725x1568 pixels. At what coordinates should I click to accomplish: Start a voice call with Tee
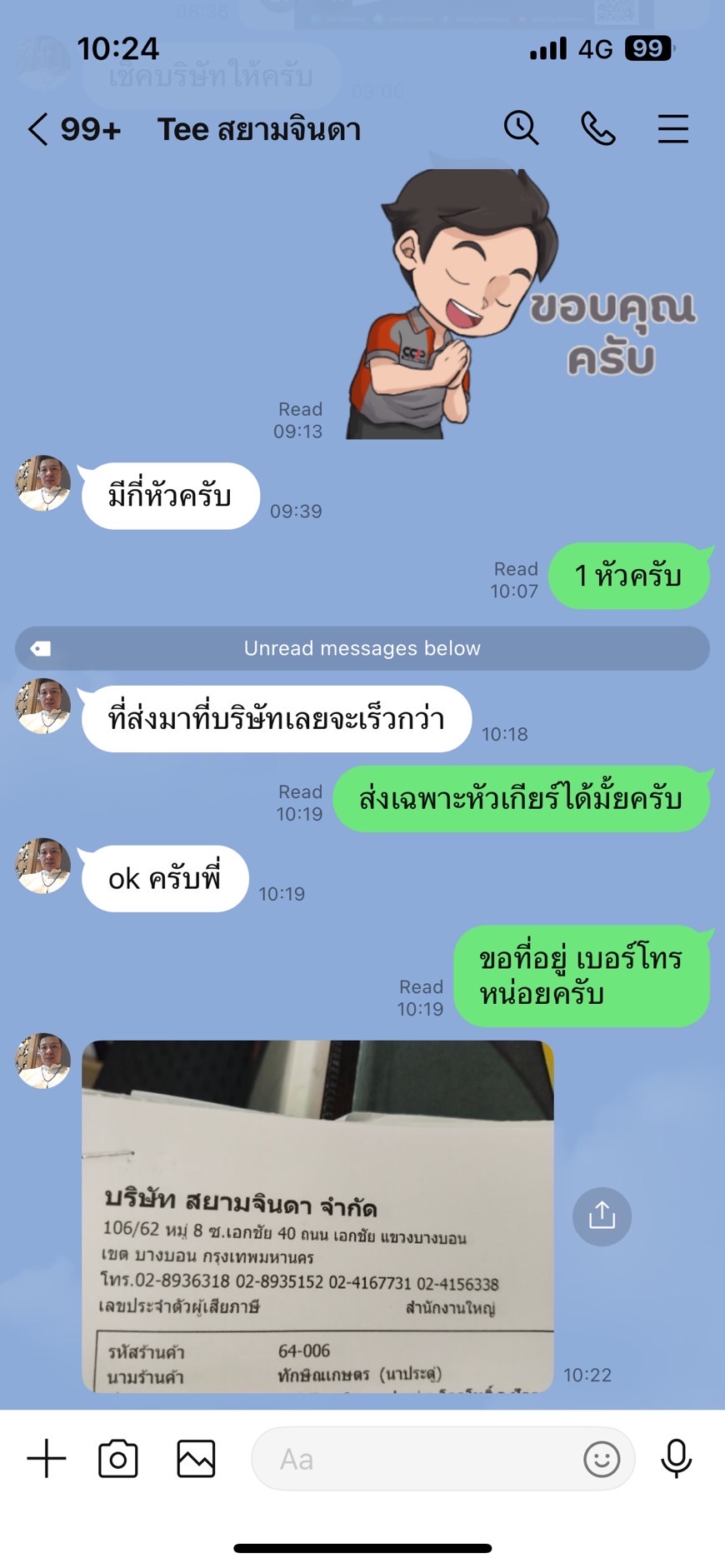pyautogui.click(x=597, y=129)
